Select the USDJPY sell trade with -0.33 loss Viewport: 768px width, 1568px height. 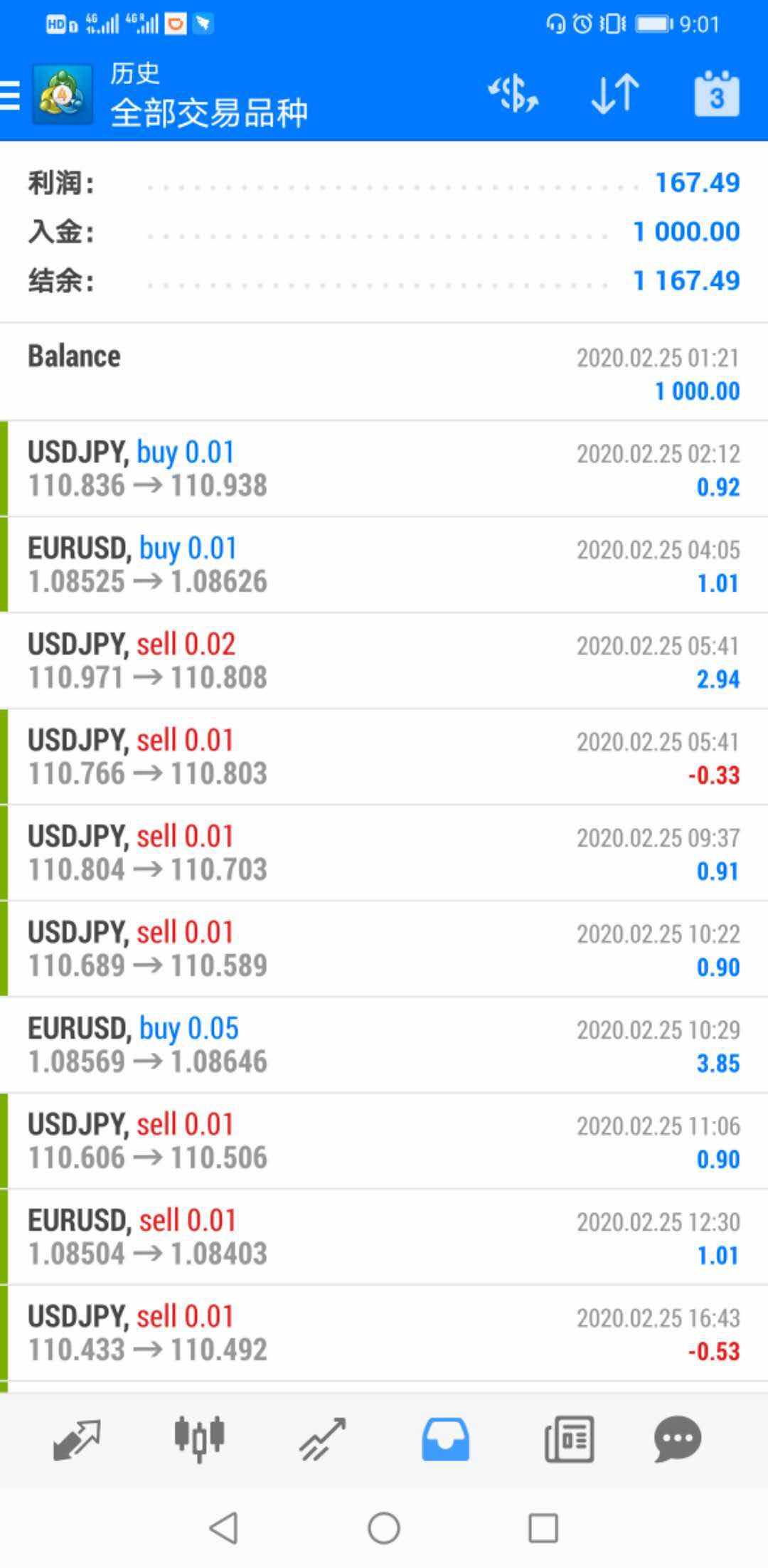click(x=384, y=758)
